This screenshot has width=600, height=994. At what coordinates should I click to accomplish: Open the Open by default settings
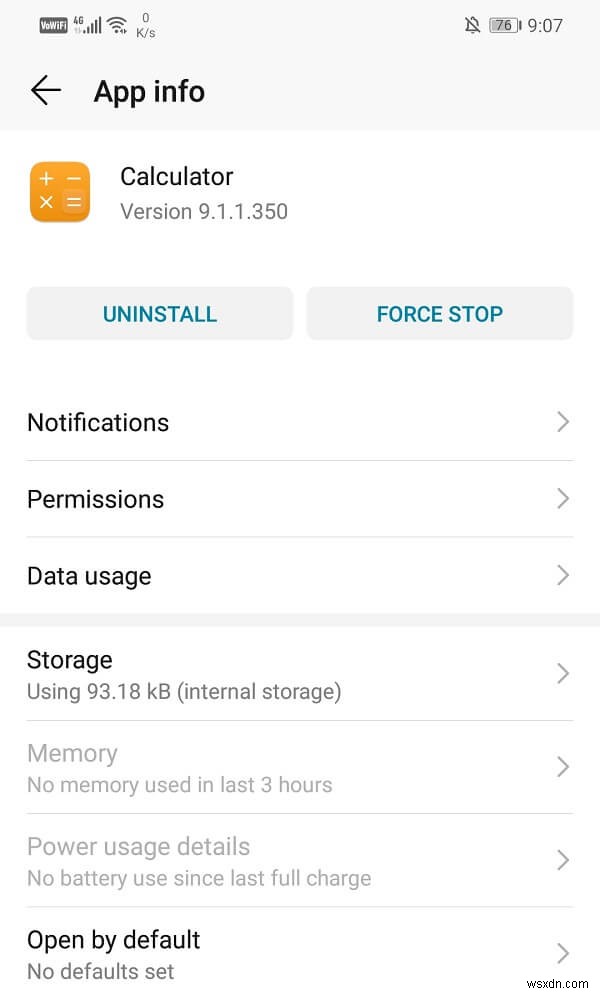[x=299, y=954]
